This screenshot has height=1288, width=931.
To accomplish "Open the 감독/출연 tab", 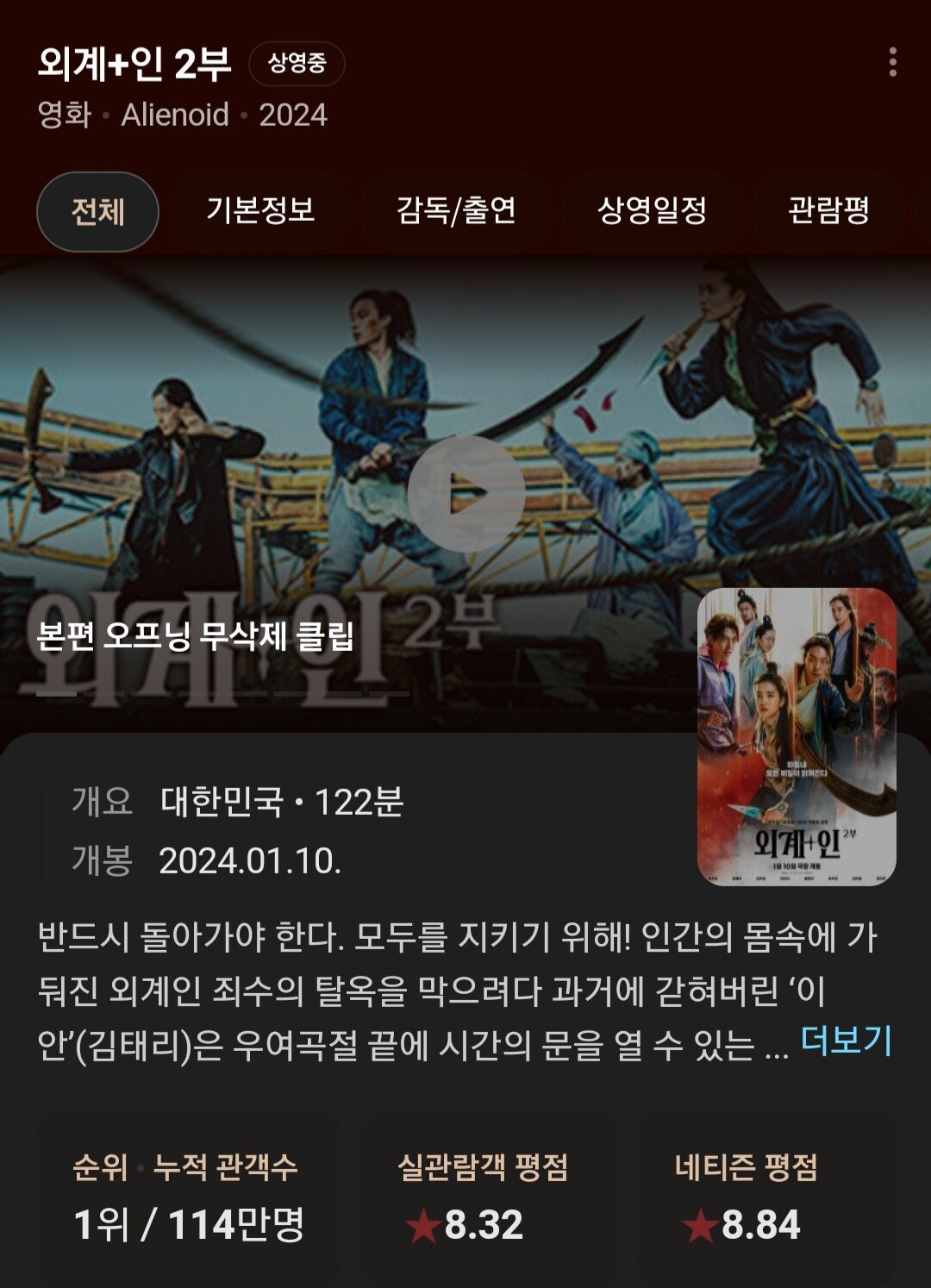I will click(x=455, y=211).
